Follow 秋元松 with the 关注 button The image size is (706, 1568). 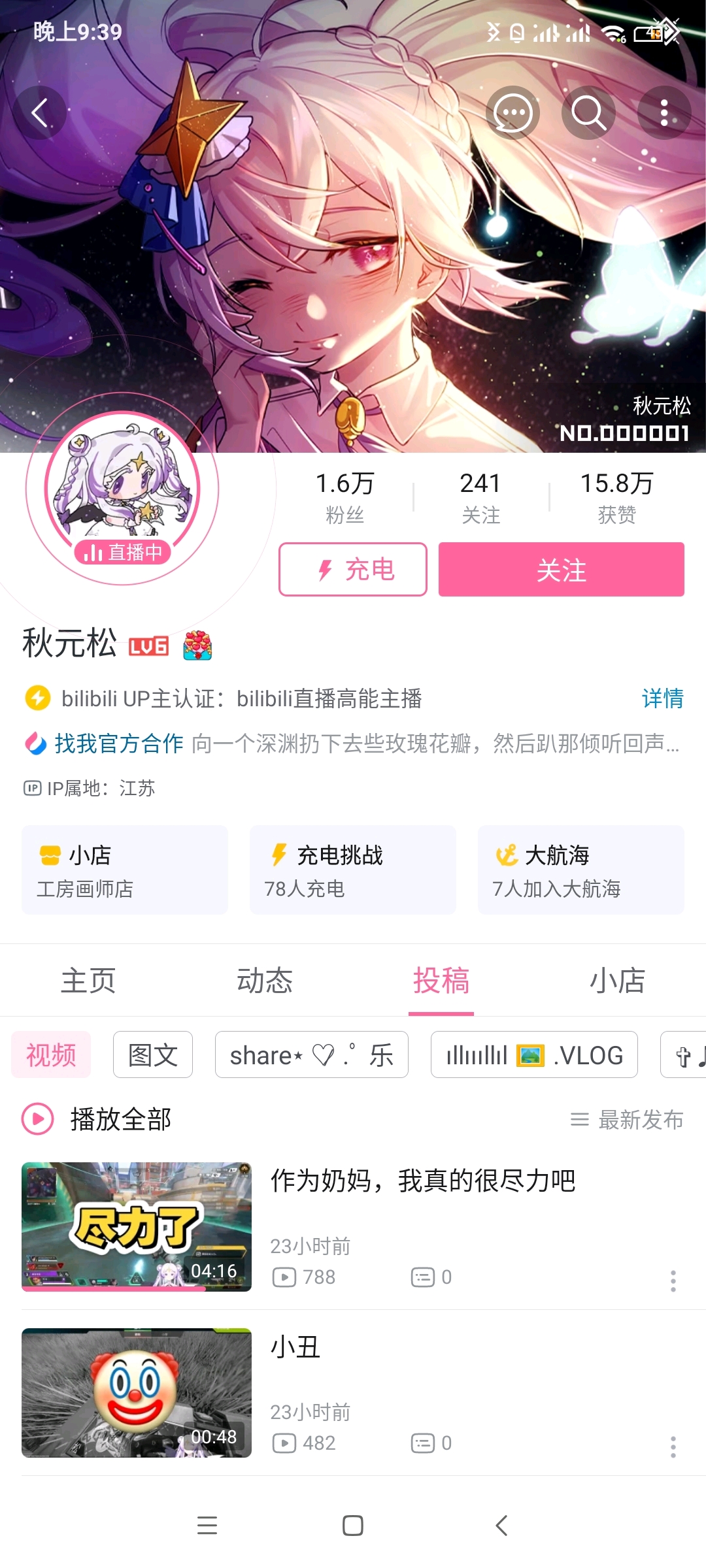pyautogui.click(x=561, y=570)
